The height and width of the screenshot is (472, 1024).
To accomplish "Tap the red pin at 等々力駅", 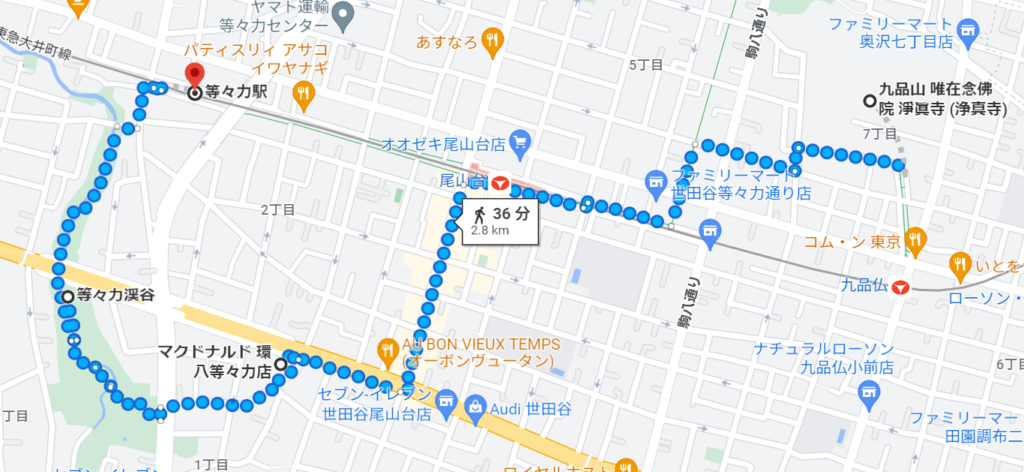I will [x=195, y=75].
